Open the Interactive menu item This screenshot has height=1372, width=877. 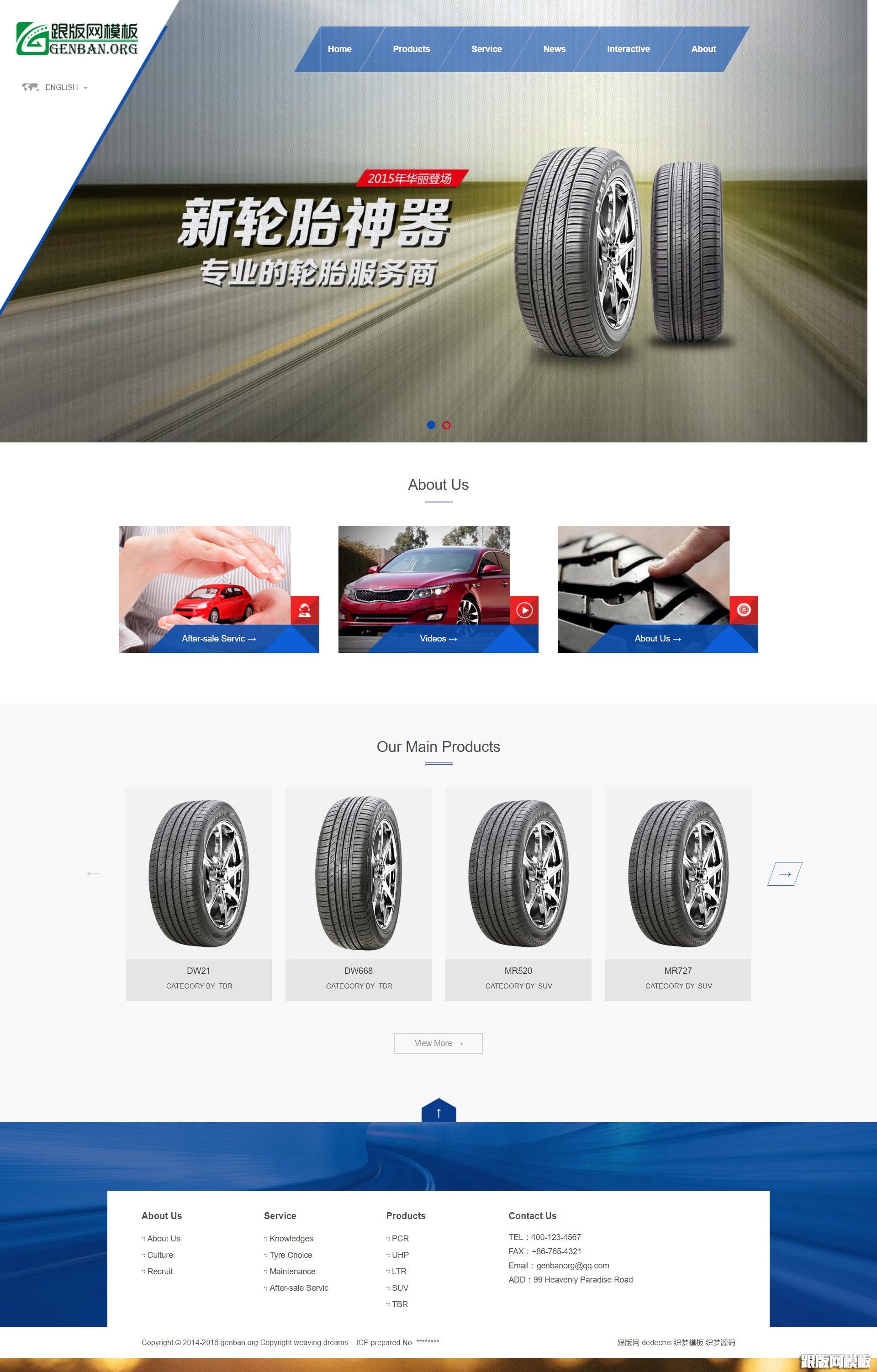point(628,49)
